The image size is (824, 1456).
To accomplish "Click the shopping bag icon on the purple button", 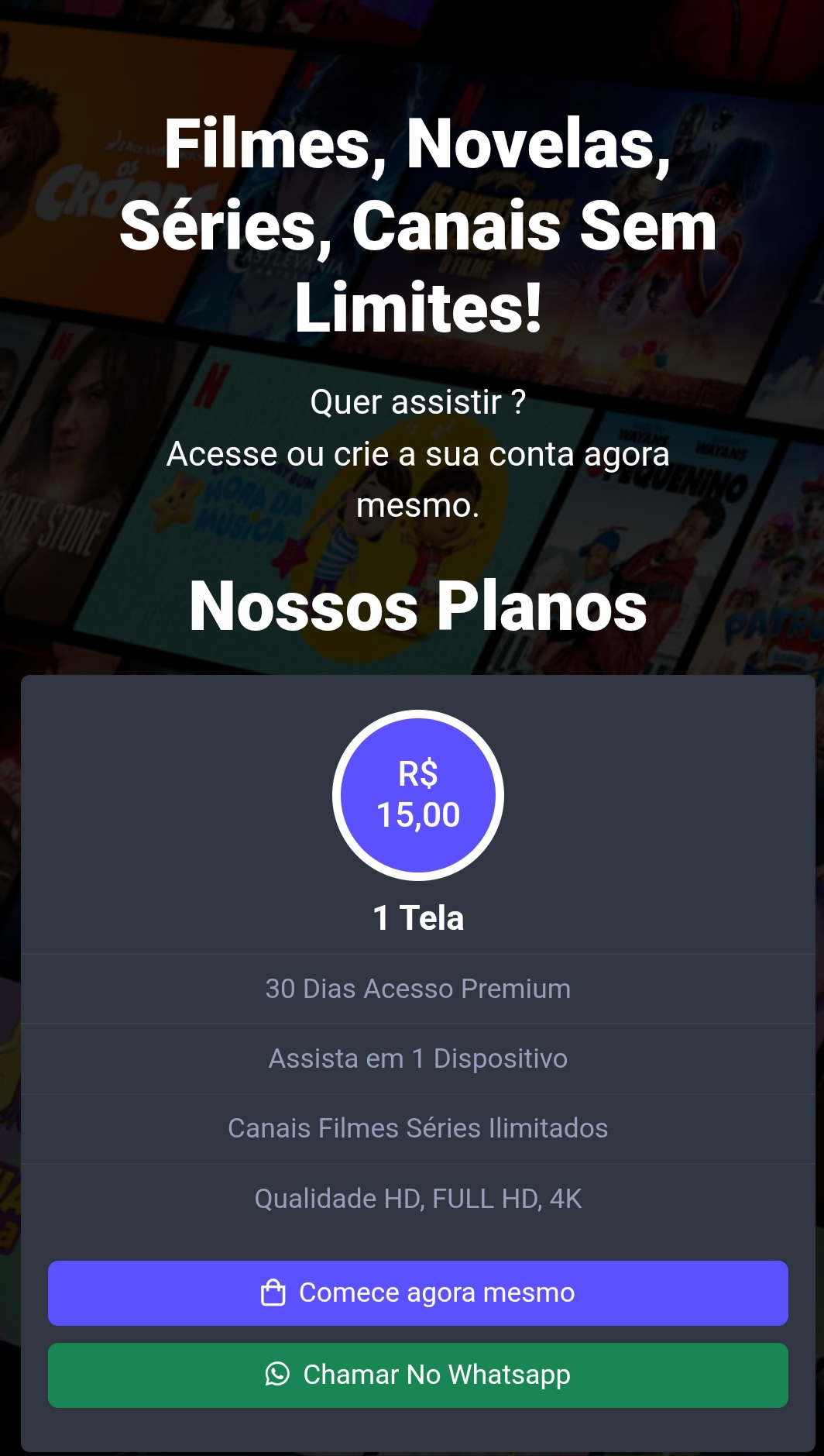I will [273, 1292].
